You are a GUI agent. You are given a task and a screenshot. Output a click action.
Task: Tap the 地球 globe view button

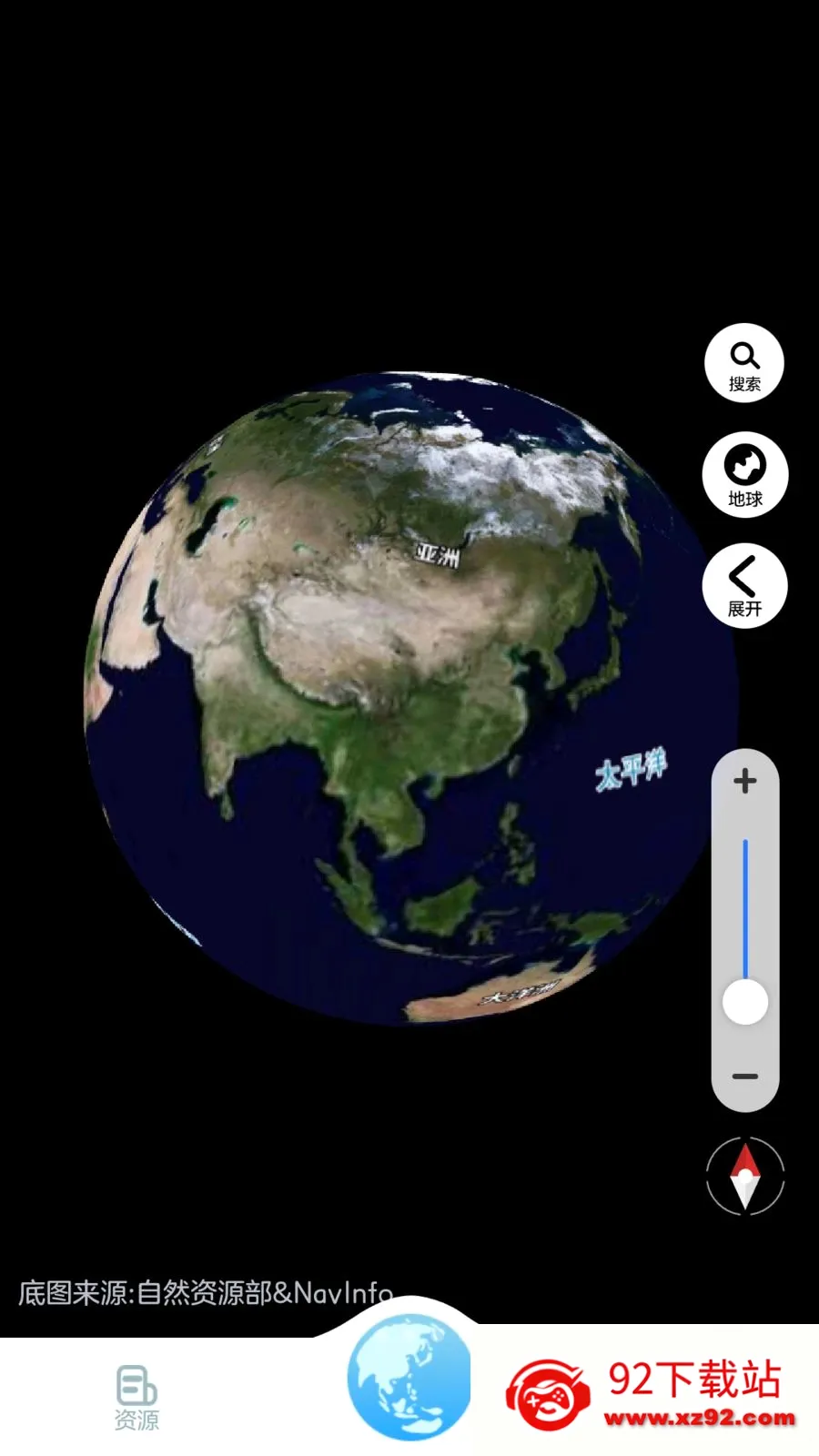click(744, 475)
